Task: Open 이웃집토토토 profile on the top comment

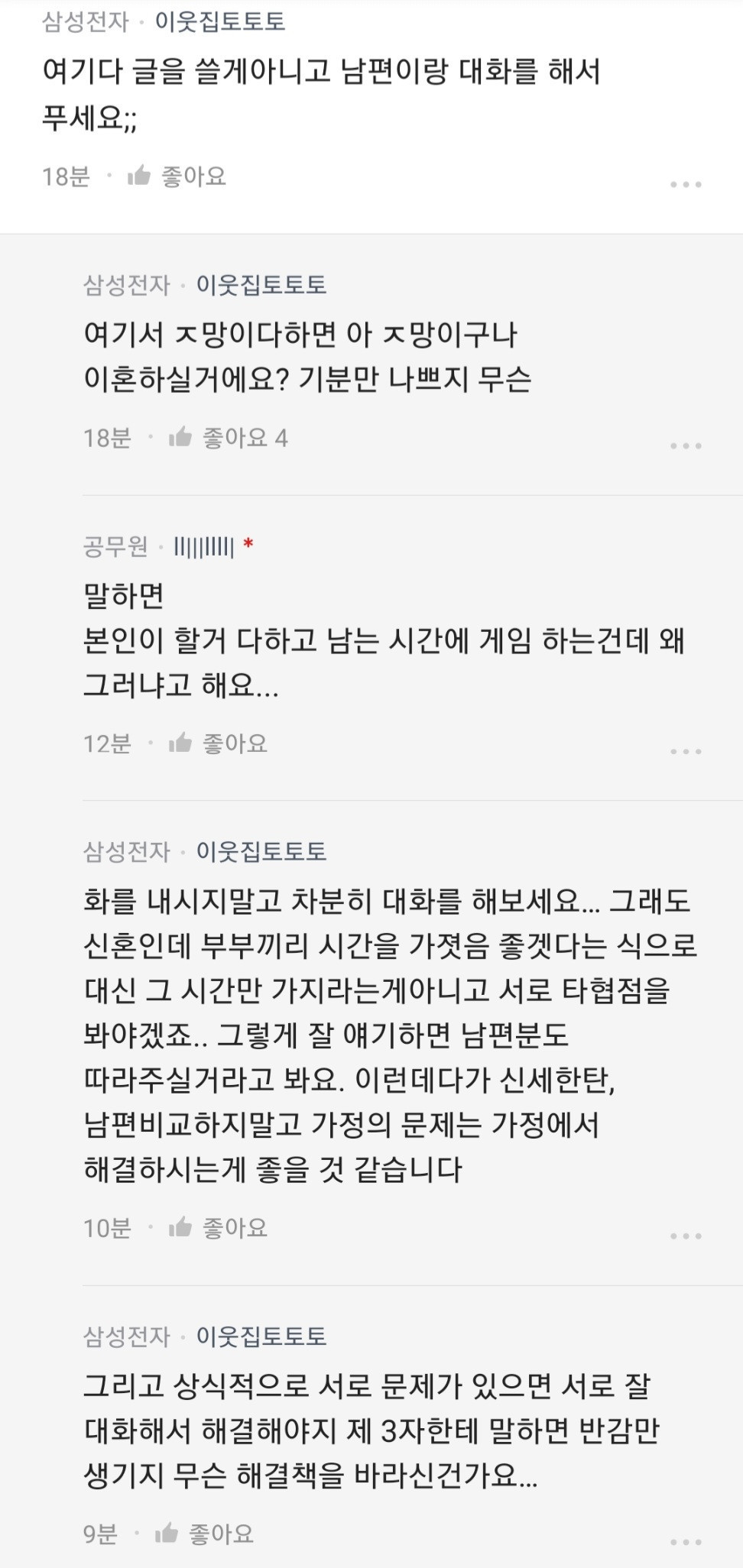Action: pyautogui.click(x=220, y=21)
